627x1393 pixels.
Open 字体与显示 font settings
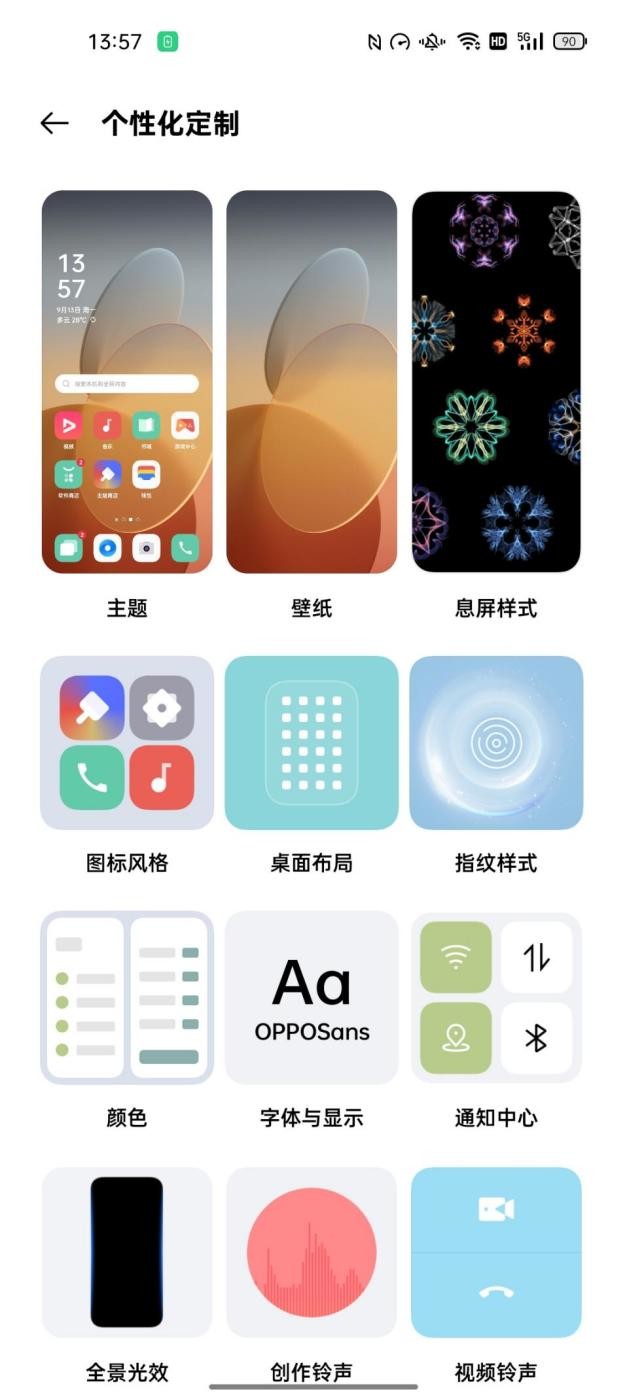(x=312, y=998)
